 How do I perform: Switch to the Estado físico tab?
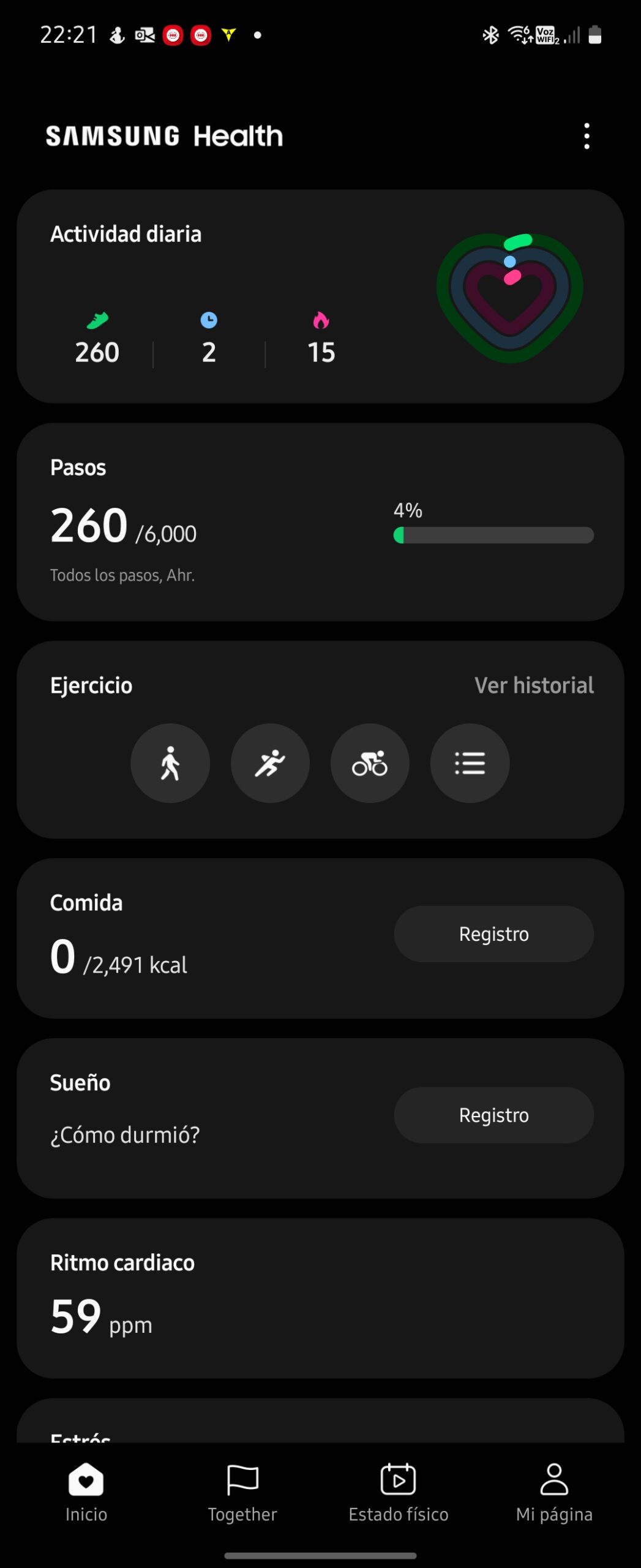[399, 1492]
